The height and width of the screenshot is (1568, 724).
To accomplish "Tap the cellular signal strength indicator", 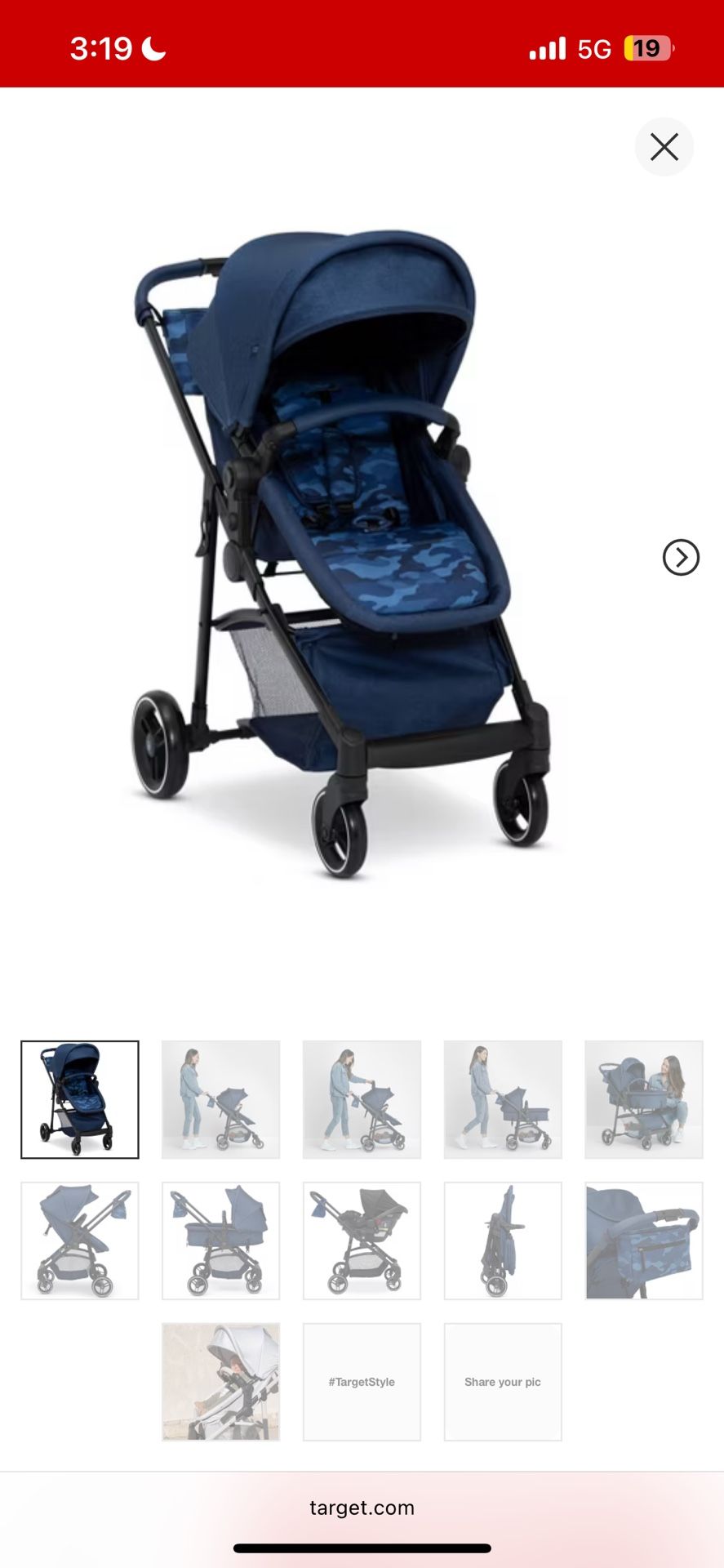I will click(x=546, y=49).
